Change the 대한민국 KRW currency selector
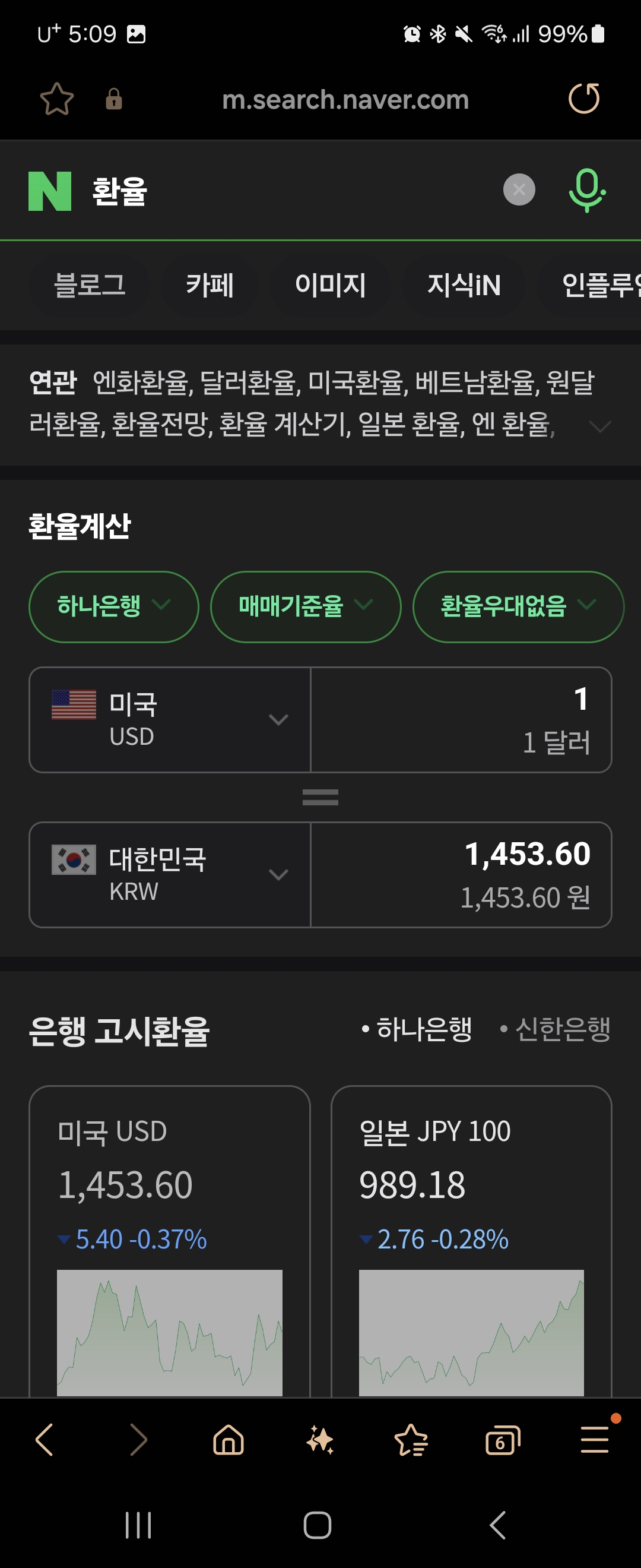Viewport: 641px width, 1568px height. [x=170, y=875]
